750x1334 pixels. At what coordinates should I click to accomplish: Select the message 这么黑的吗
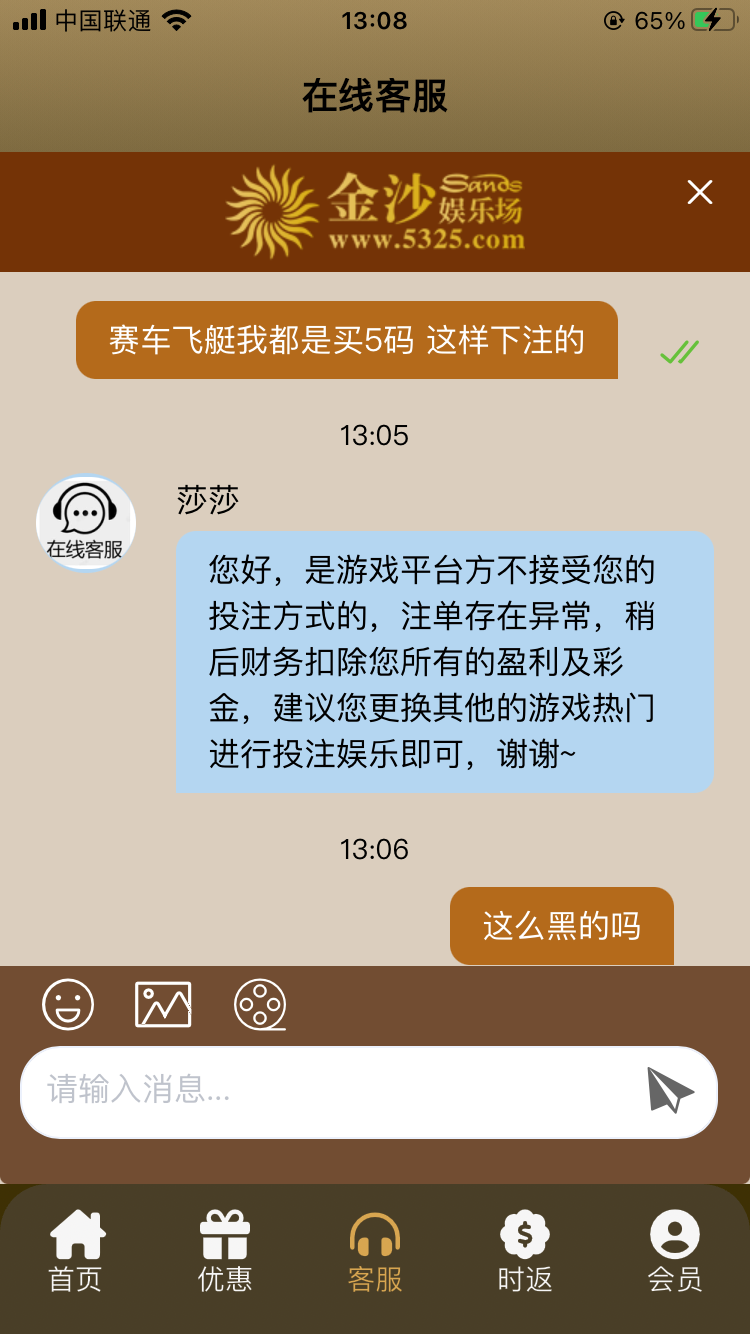(561, 925)
